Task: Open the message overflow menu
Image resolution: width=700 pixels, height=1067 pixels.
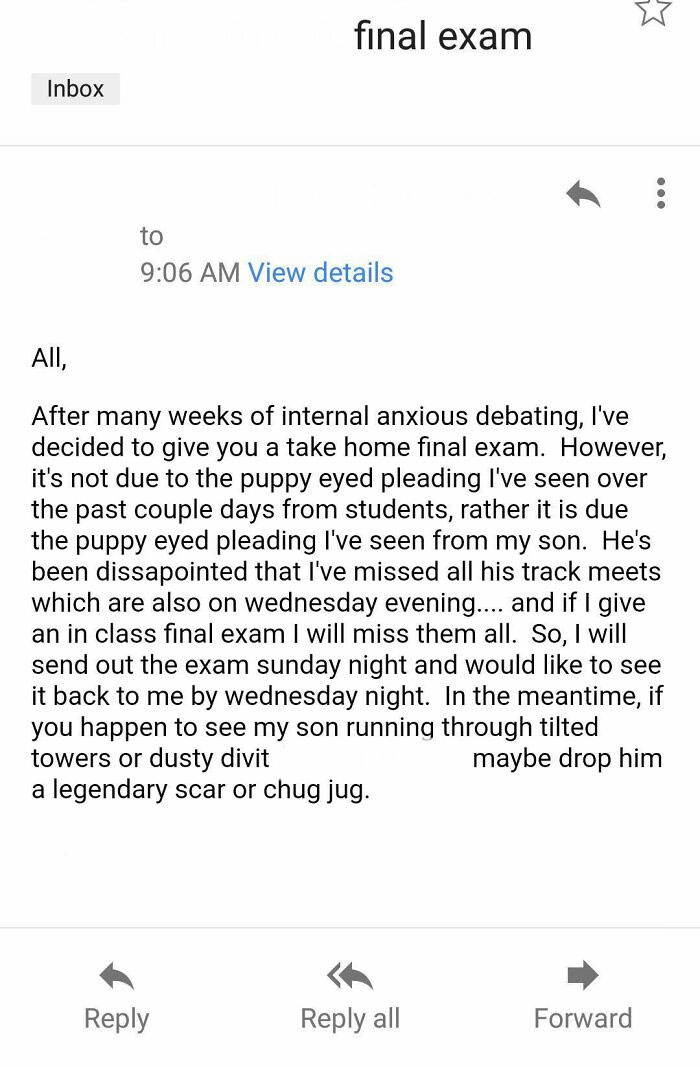Action: (x=660, y=193)
